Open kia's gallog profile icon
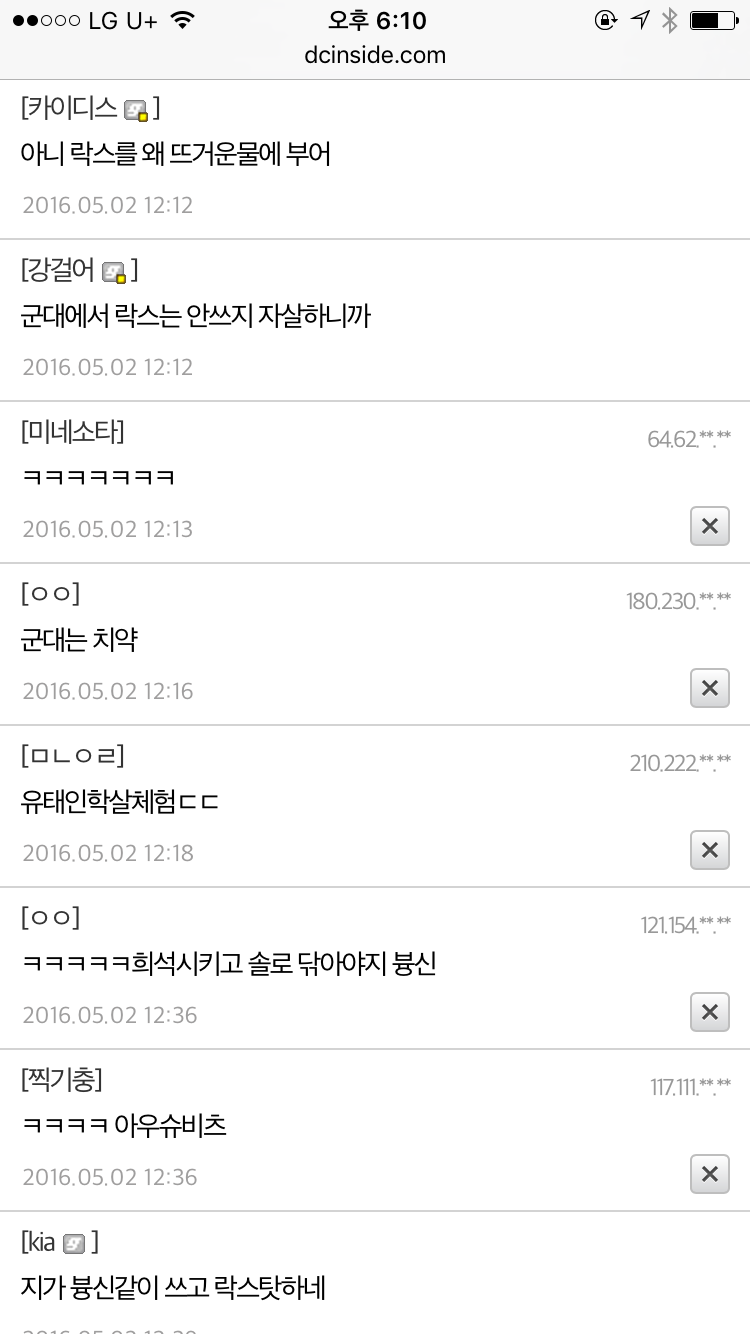750x1334 pixels. point(75,1242)
